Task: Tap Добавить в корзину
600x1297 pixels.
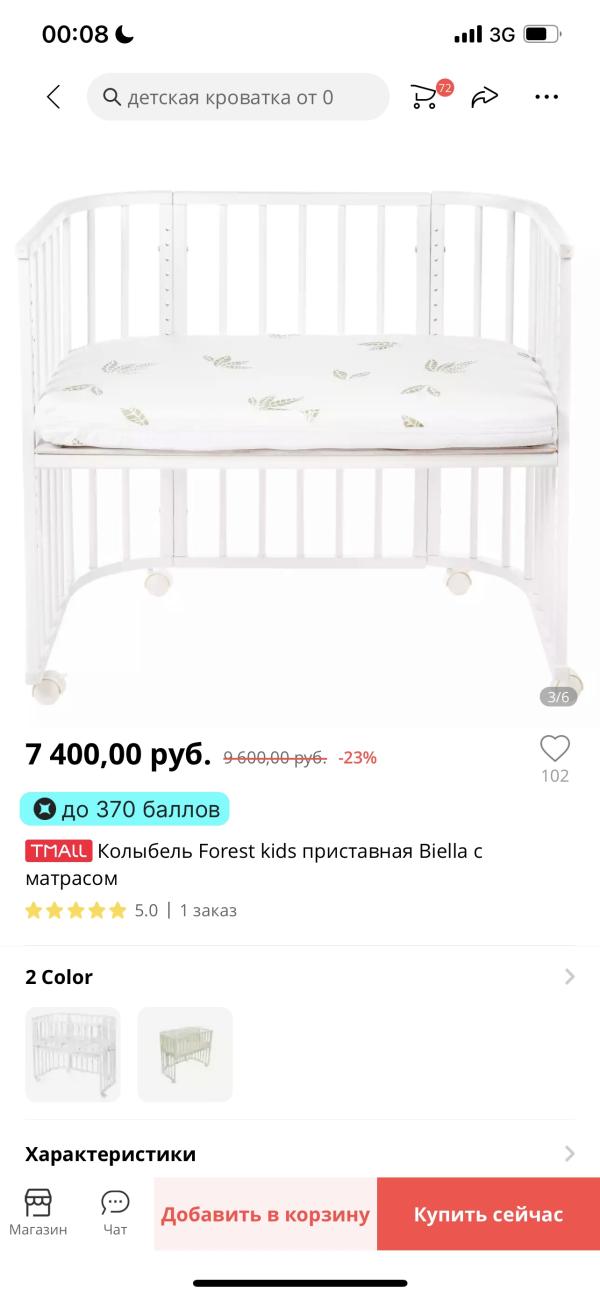Action: pyautogui.click(x=265, y=1214)
